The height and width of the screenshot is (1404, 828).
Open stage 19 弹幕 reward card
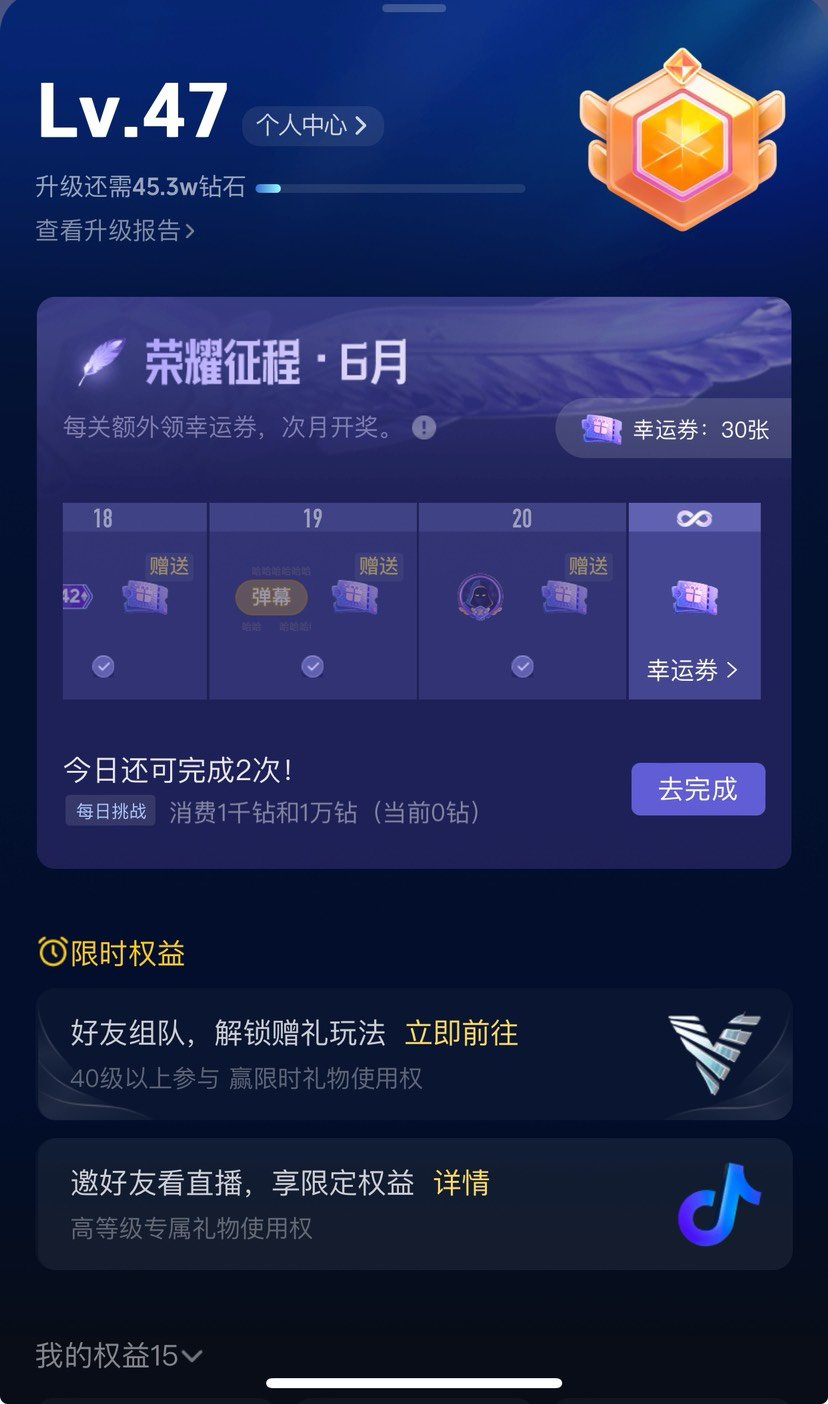(x=313, y=601)
